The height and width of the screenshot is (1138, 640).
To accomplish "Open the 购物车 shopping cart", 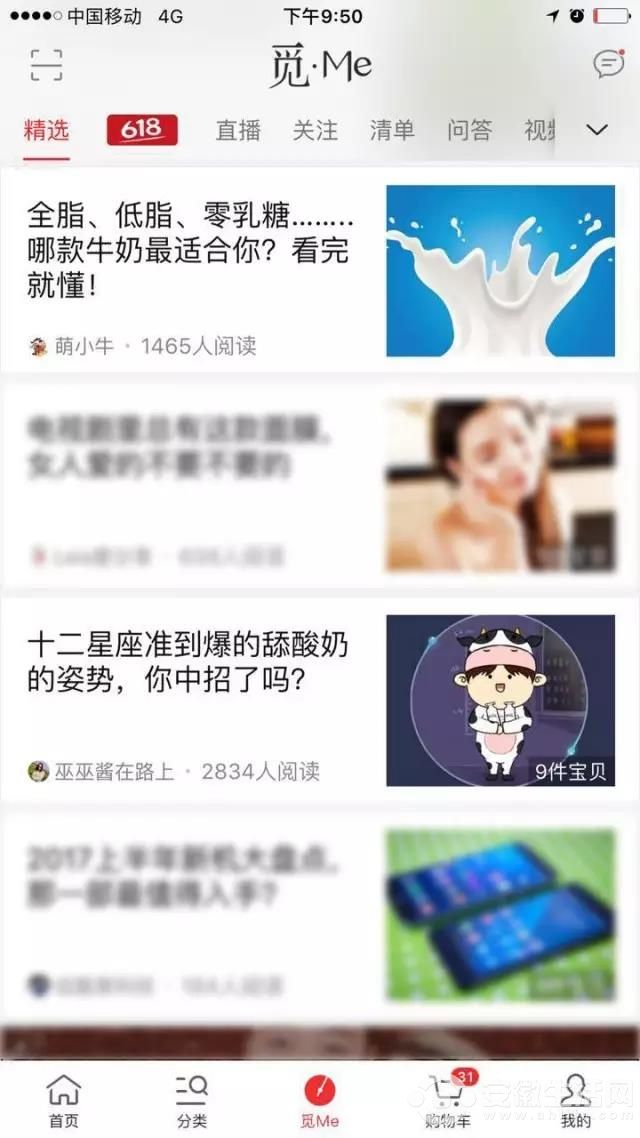I will tap(448, 1100).
